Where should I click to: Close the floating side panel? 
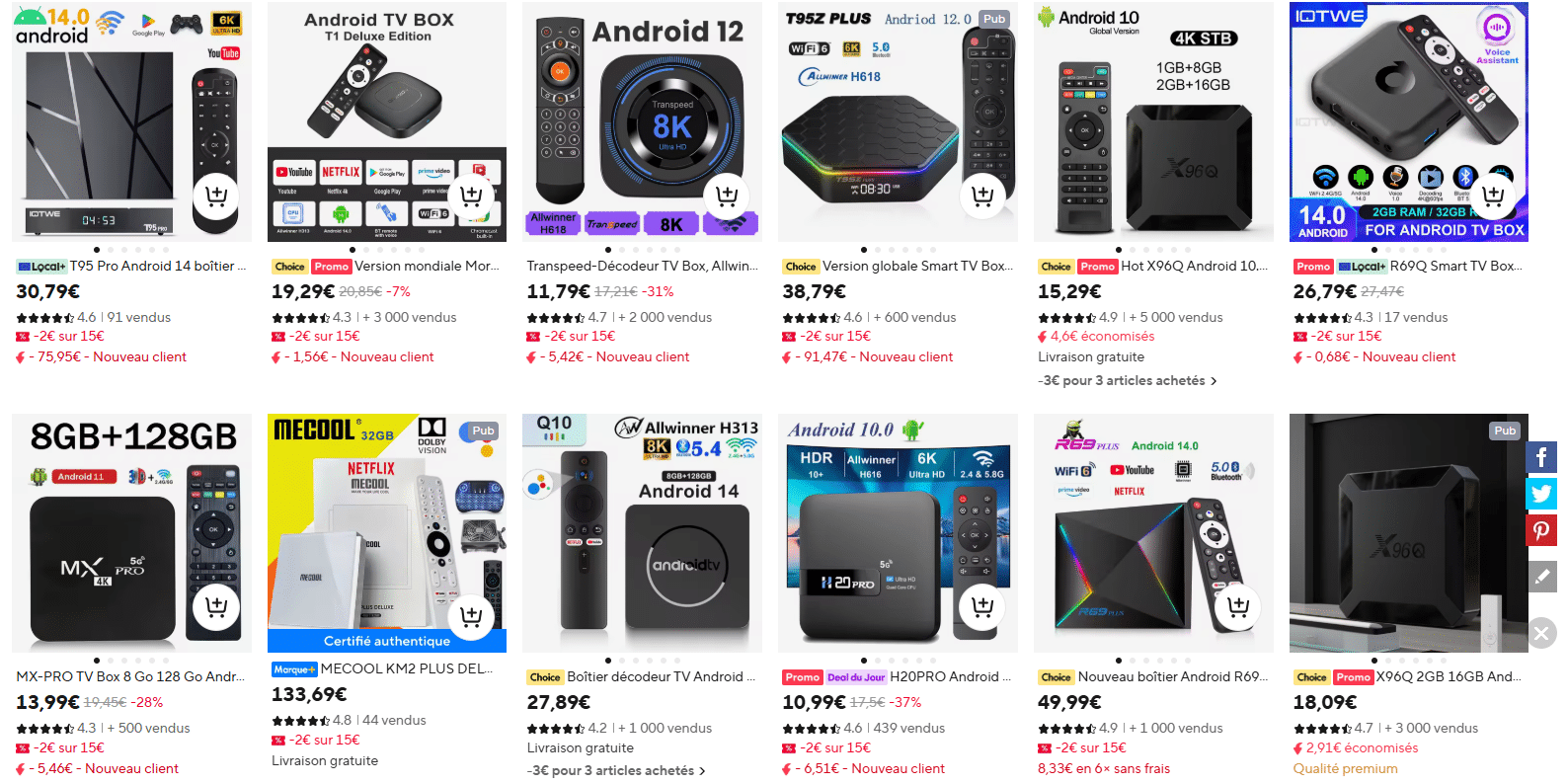pyautogui.click(x=1541, y=633)
